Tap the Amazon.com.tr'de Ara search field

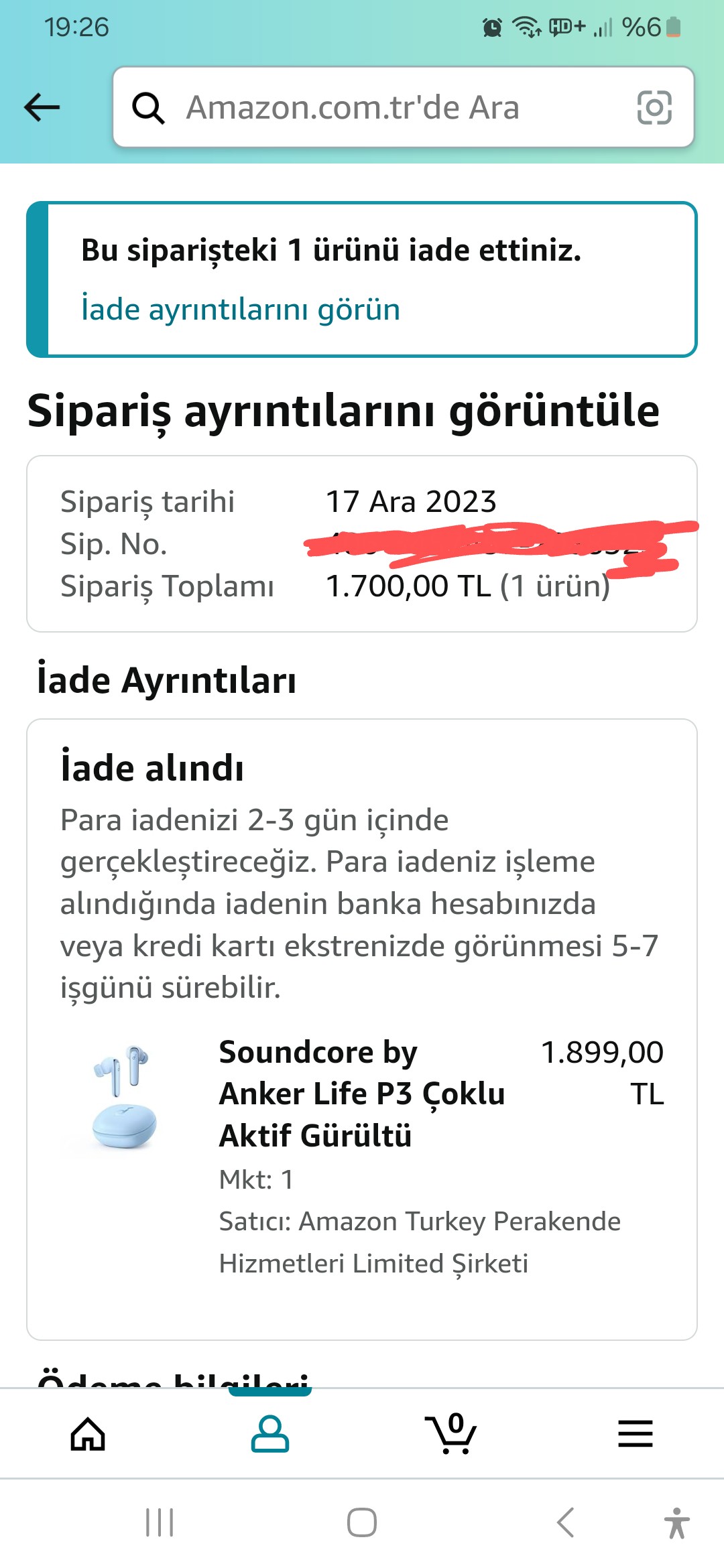click(x=375, y=107)
